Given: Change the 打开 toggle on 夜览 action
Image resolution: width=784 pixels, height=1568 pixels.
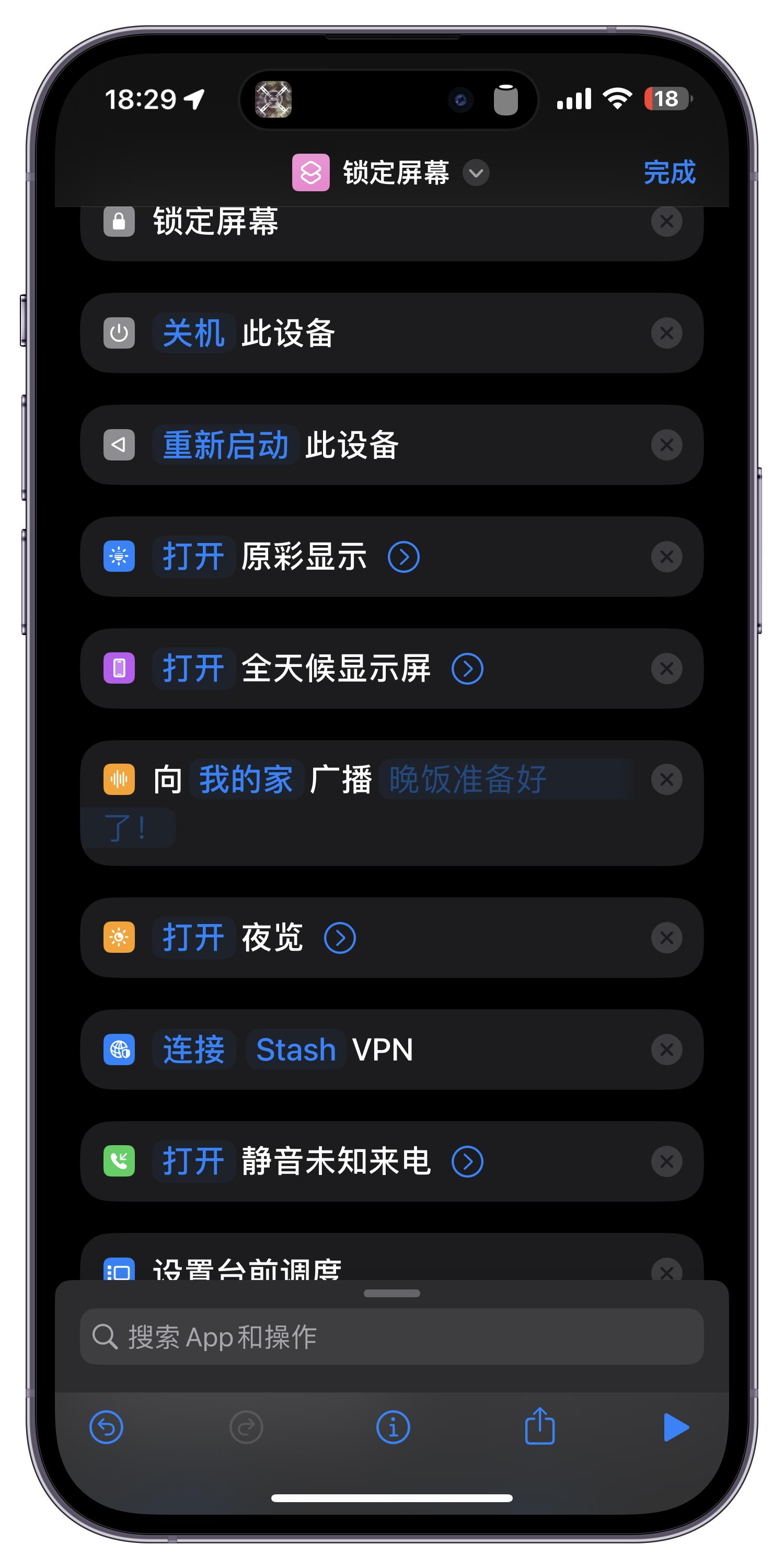Looking at the screenshot, I should [x=193, y=937].
